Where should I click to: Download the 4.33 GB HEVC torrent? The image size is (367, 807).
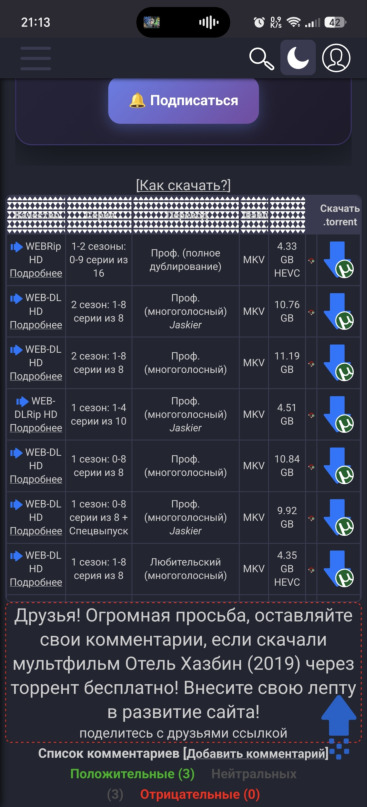click(339, 260)
